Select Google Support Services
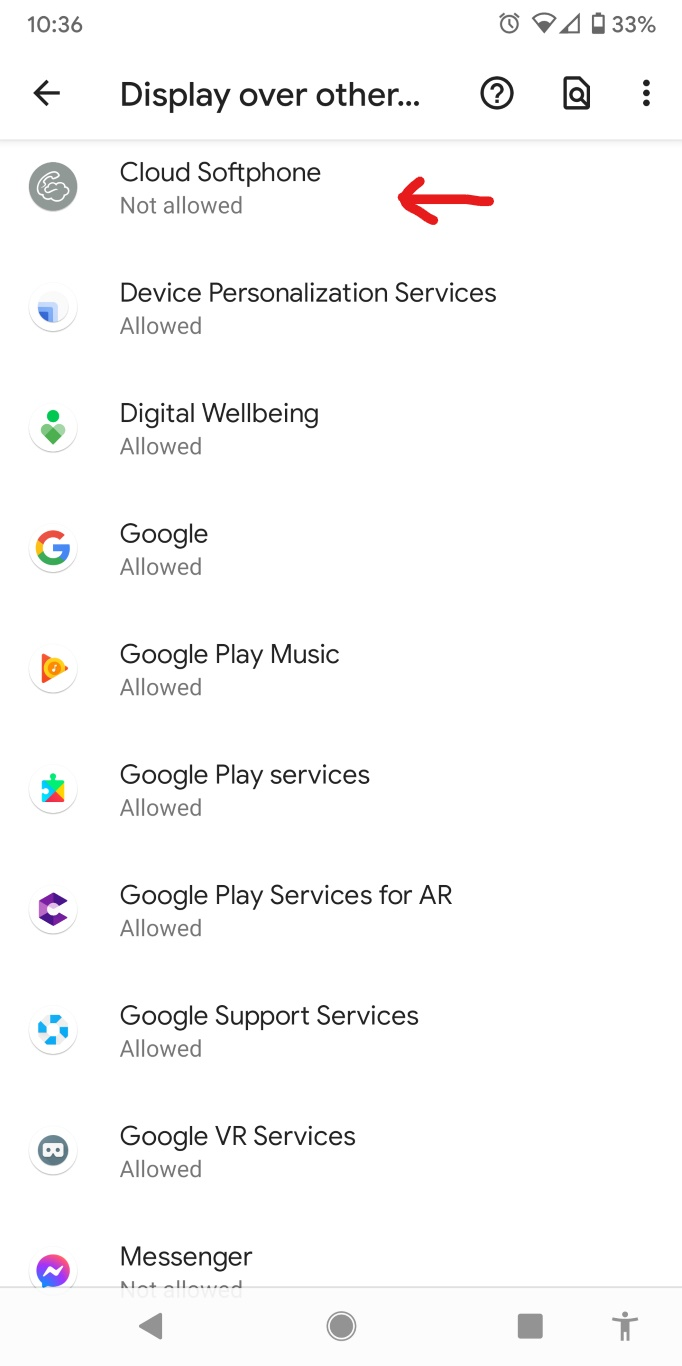 (270, 1031)
